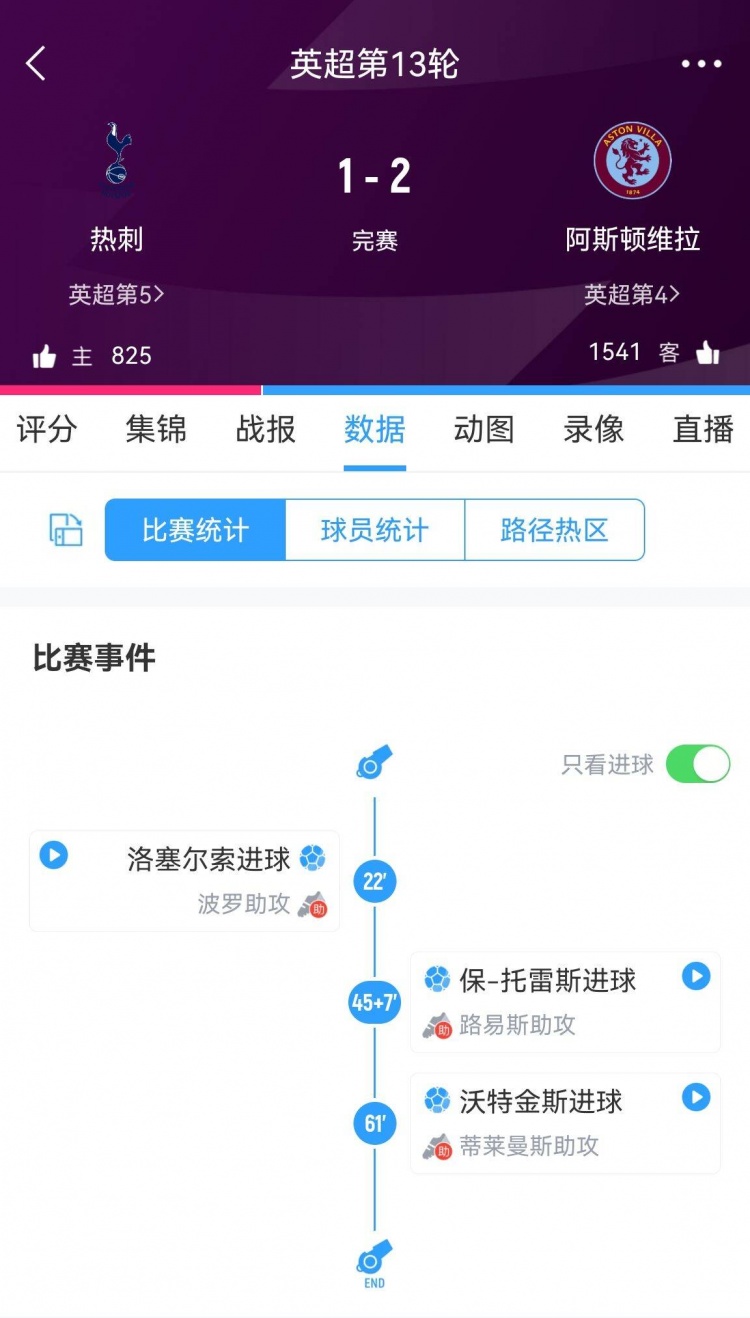
Task: Like the away team 客
Action: tap(708, 352)
